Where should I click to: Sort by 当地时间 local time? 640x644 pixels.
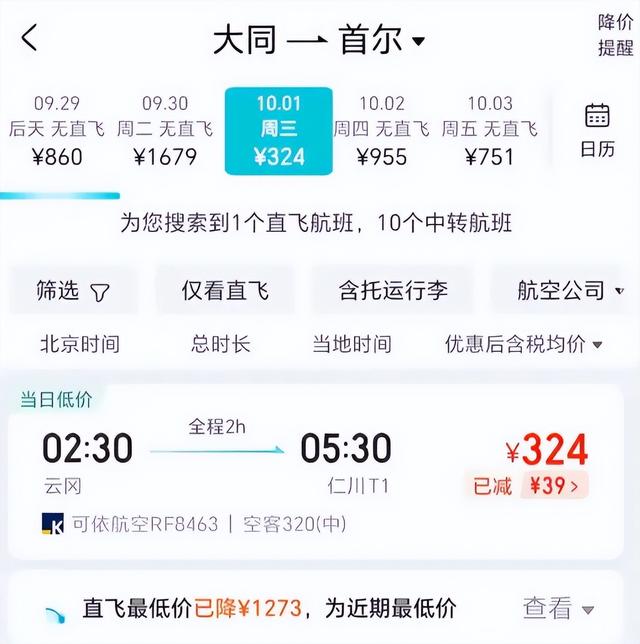(351, 345)
